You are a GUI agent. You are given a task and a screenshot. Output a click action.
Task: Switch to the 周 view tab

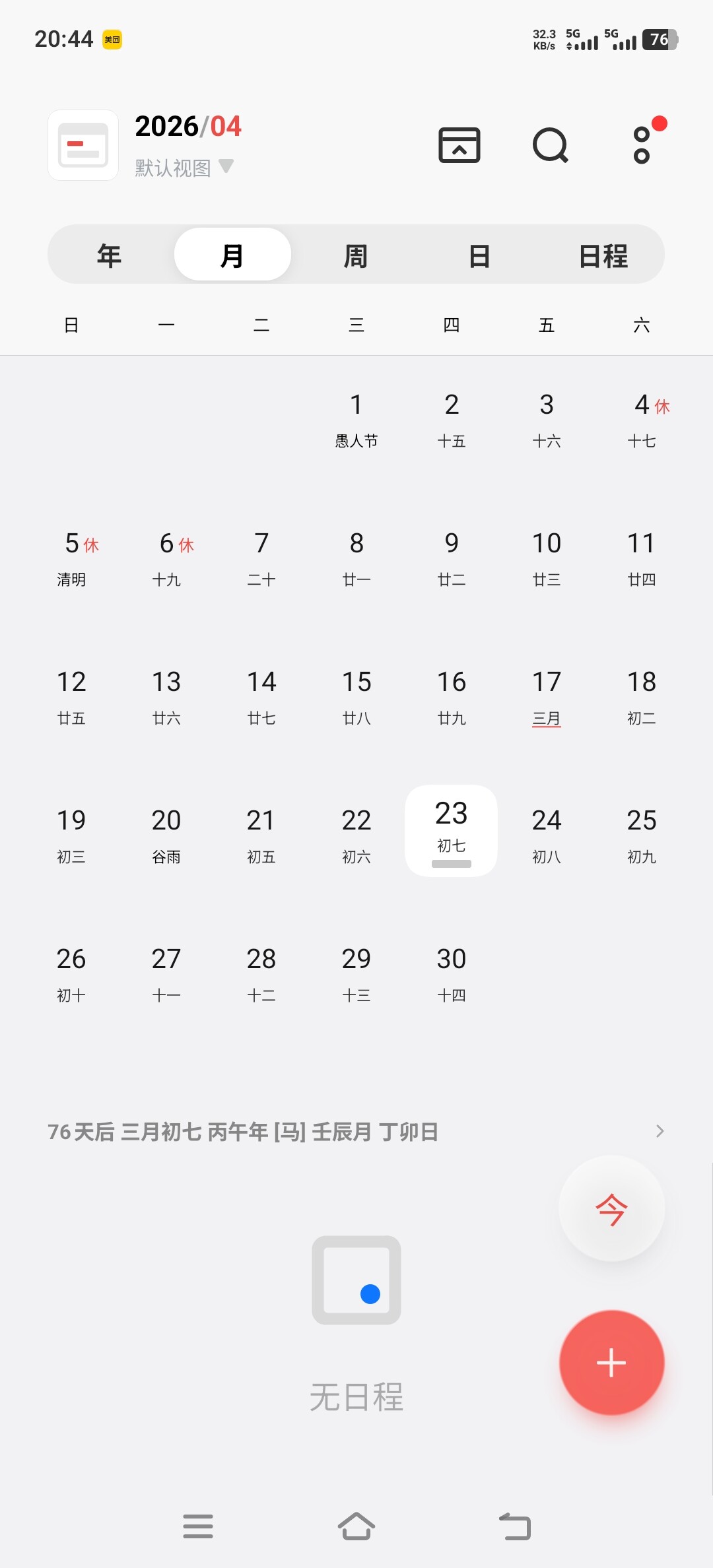coord(356,255)
